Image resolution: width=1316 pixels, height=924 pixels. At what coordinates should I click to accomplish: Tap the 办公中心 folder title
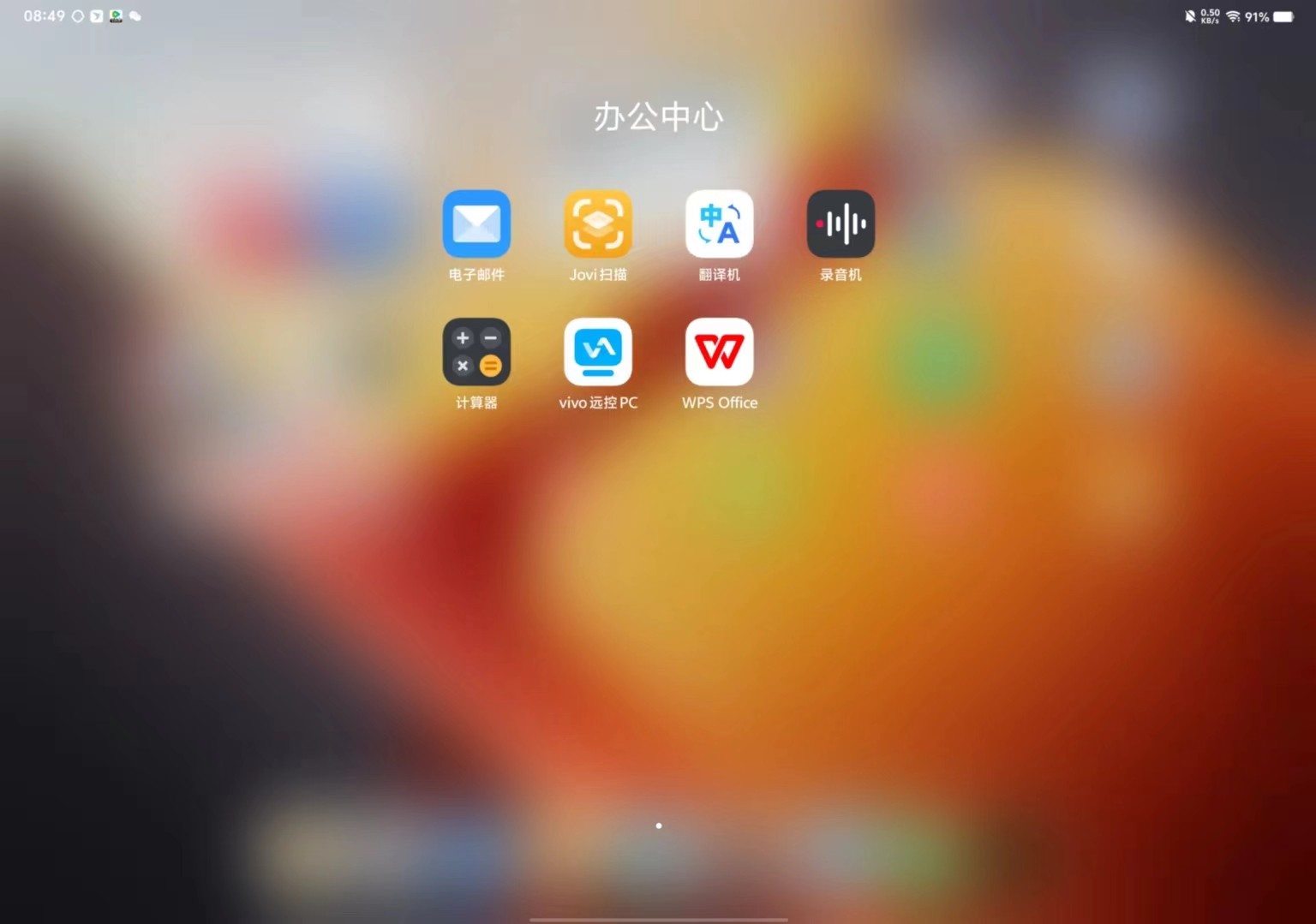pyautogui.click(x=658, y=116)
